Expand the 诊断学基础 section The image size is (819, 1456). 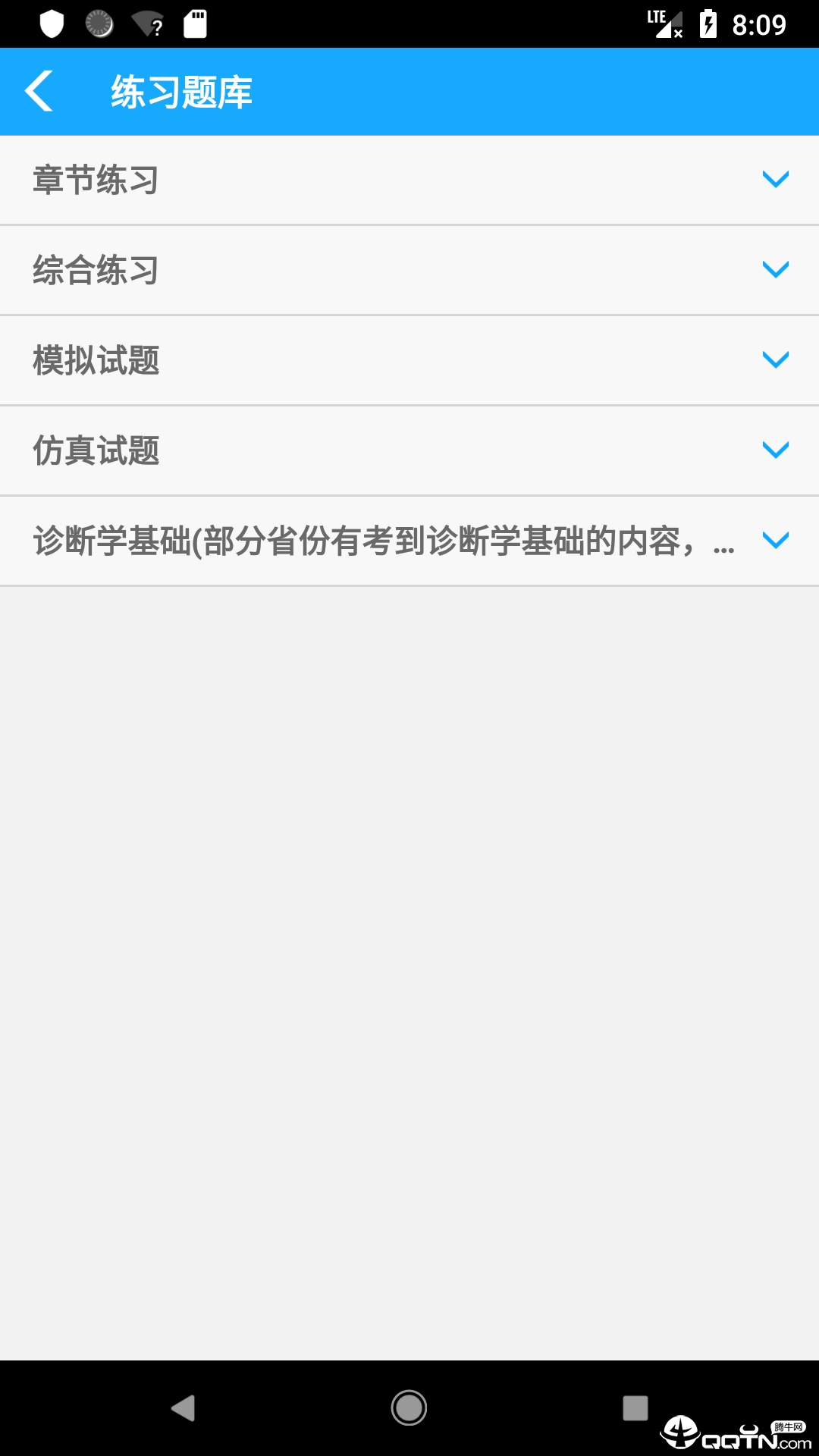coord(409,541)
